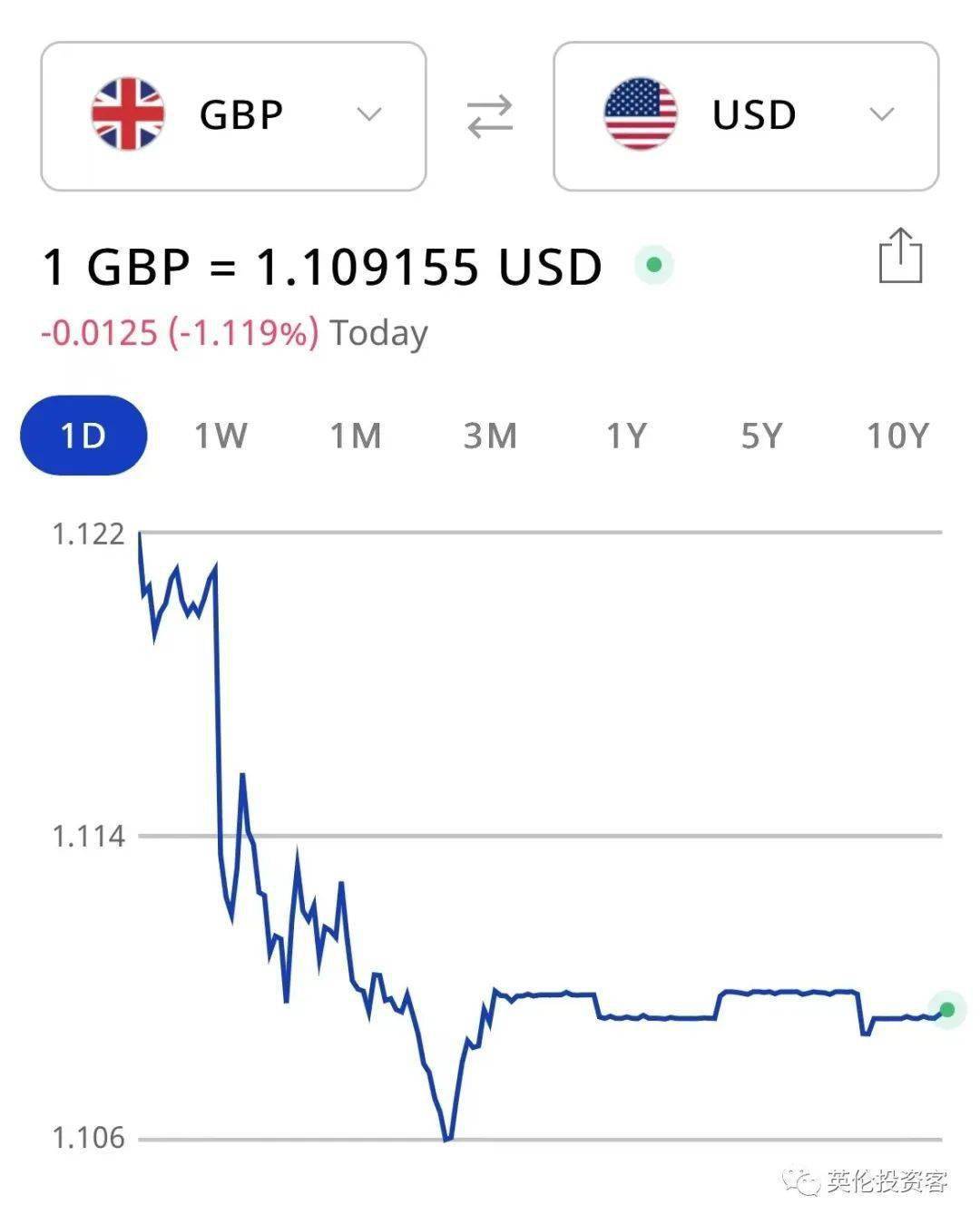
Task: Click the US flag icon next to USD
Action: tap(642, 113)
